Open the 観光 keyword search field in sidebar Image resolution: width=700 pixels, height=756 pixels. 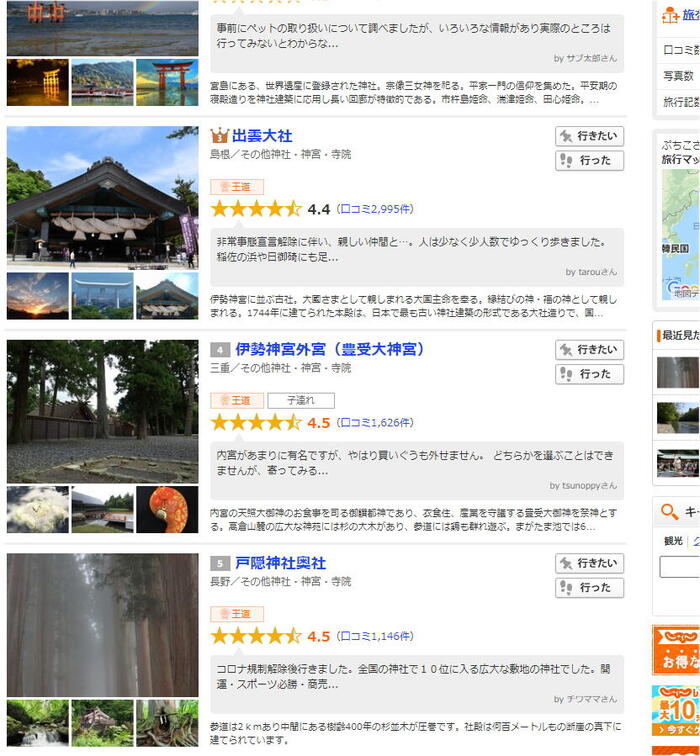(680, 566)
